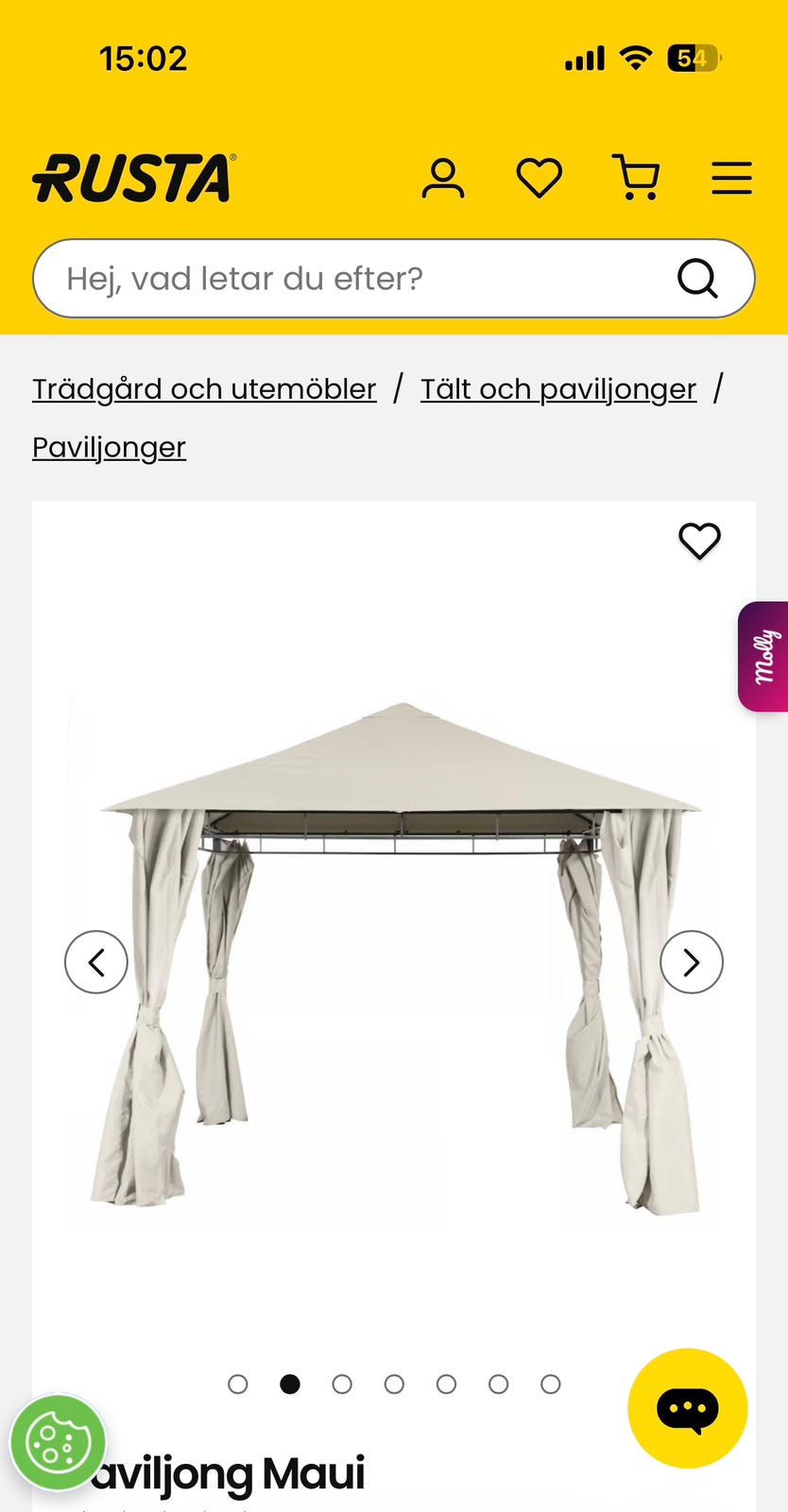Go to Tält och paviljonger category
The width and height of the screenshot is (788, 1512).
(558, 389)
